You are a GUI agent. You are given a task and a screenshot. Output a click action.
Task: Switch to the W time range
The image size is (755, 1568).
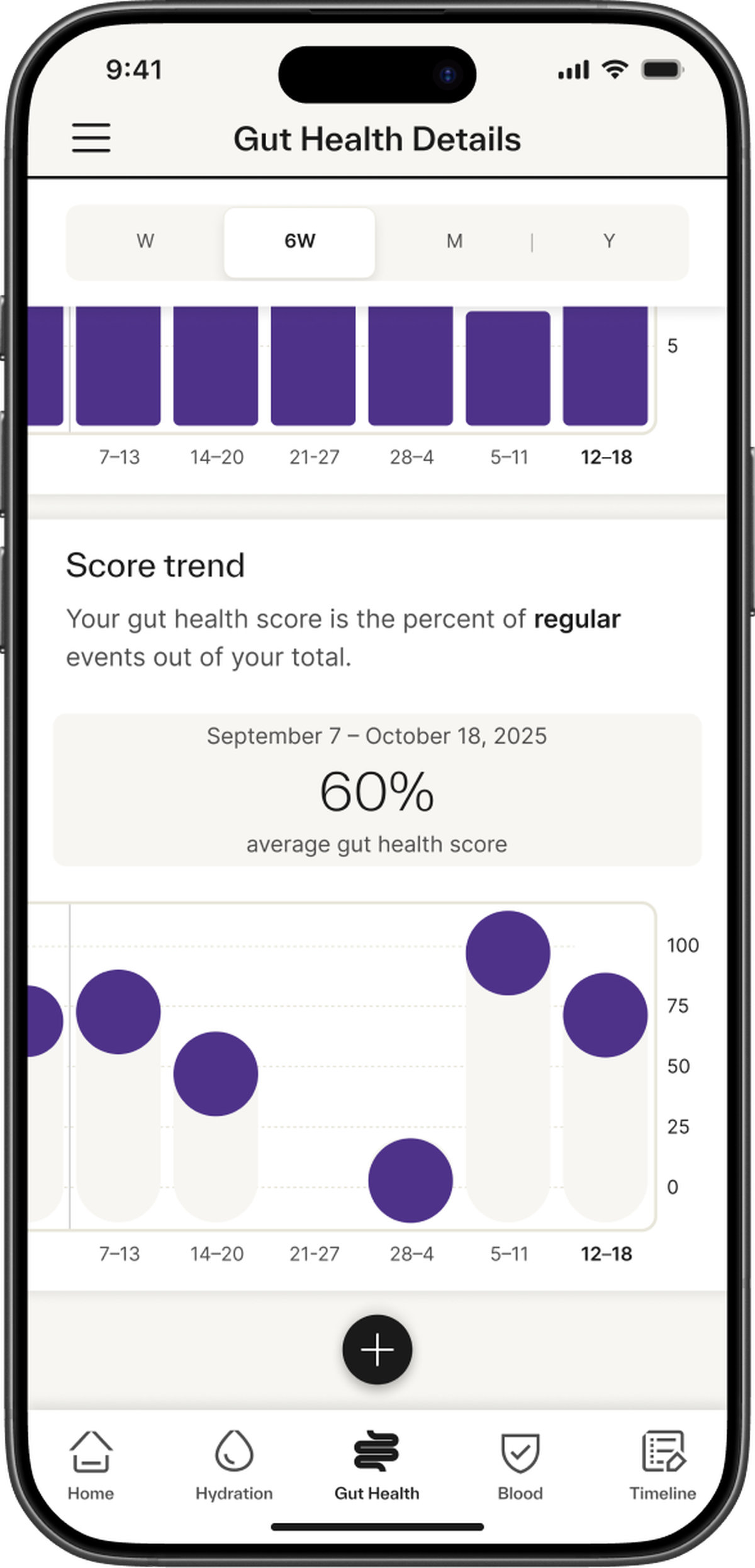pyautogui.click(x=145, y=242)
